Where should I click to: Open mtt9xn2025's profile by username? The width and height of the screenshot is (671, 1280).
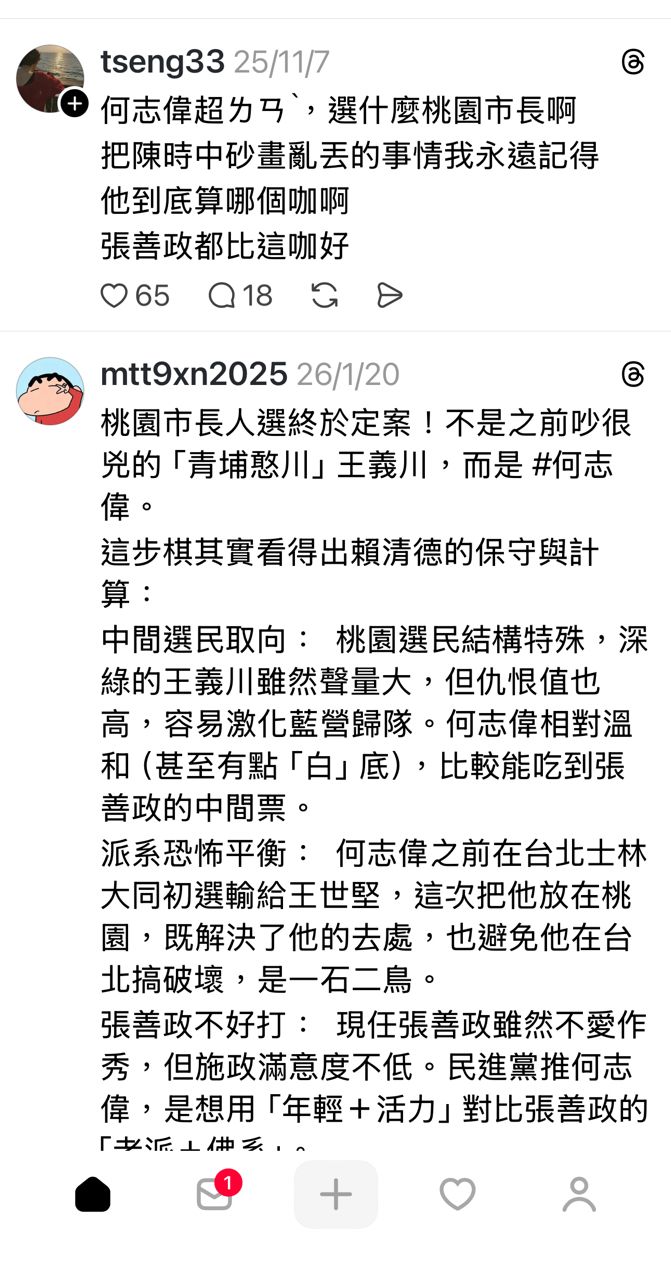click(193, 375)
